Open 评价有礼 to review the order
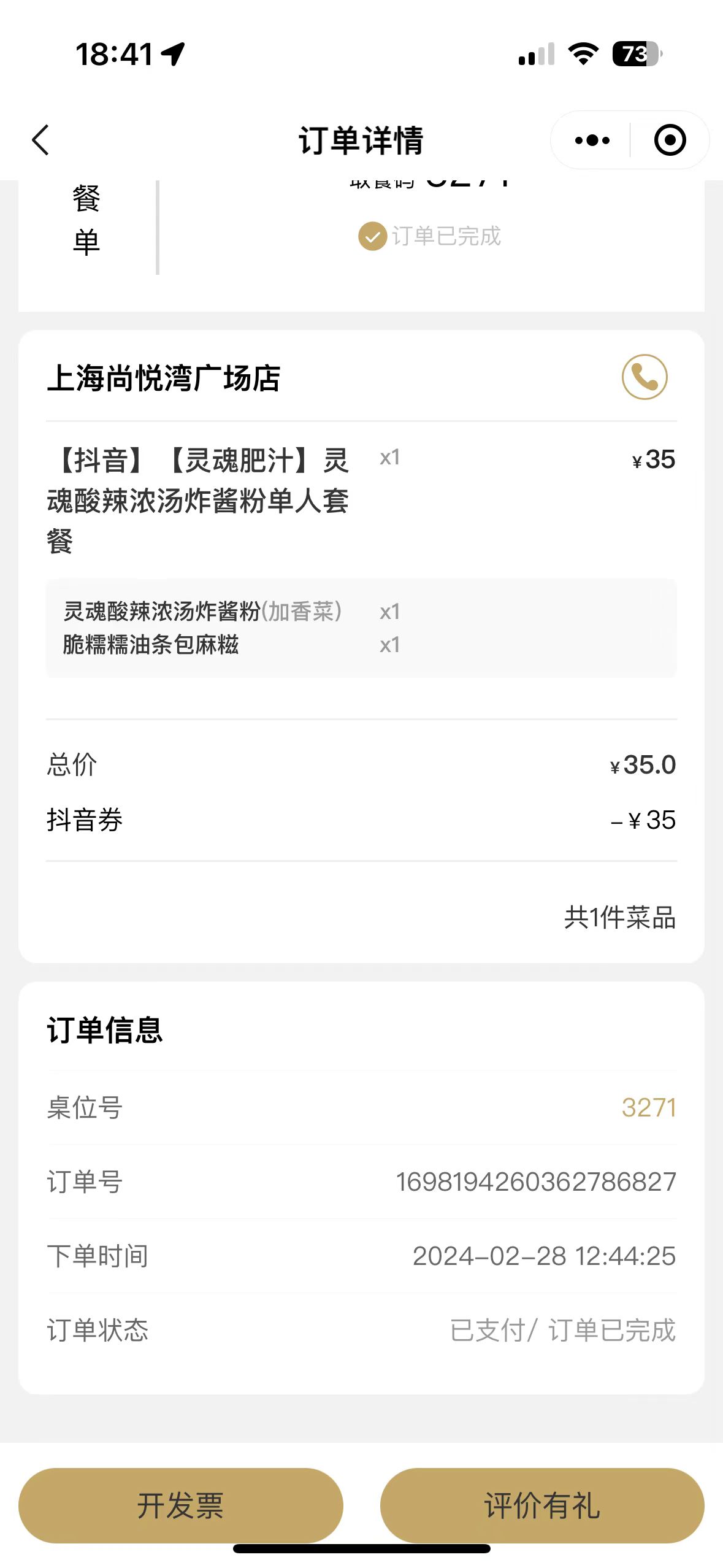The image size is (723, 1568). click(541, 1505)
